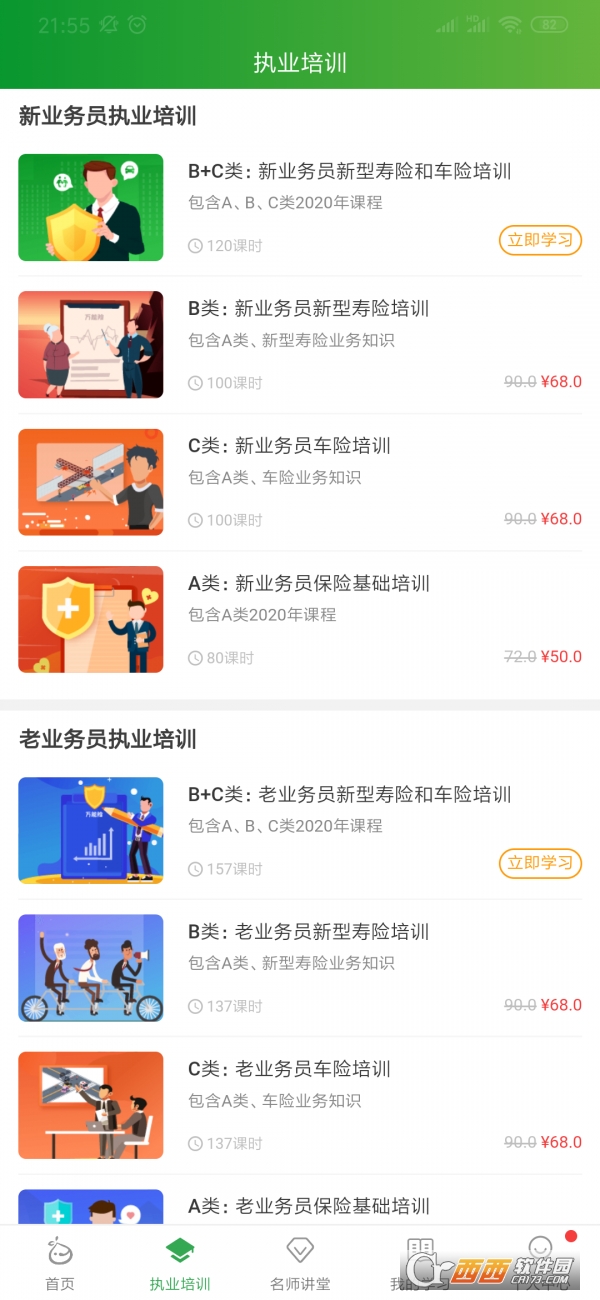Open C类 老业务员车险培训 course

pyautogui.click(x=290, y=1069)
